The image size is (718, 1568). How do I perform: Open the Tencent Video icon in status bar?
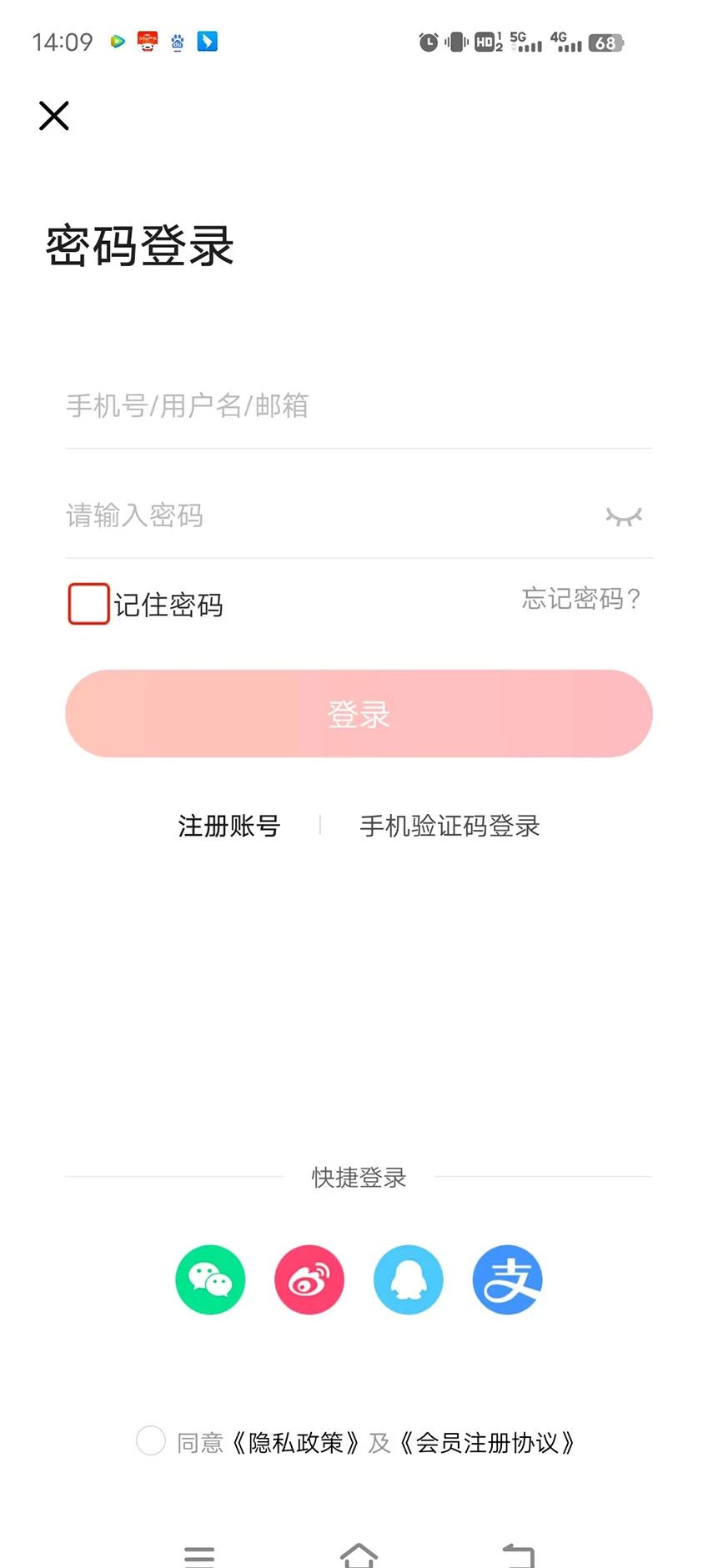[x=118, y=41]
